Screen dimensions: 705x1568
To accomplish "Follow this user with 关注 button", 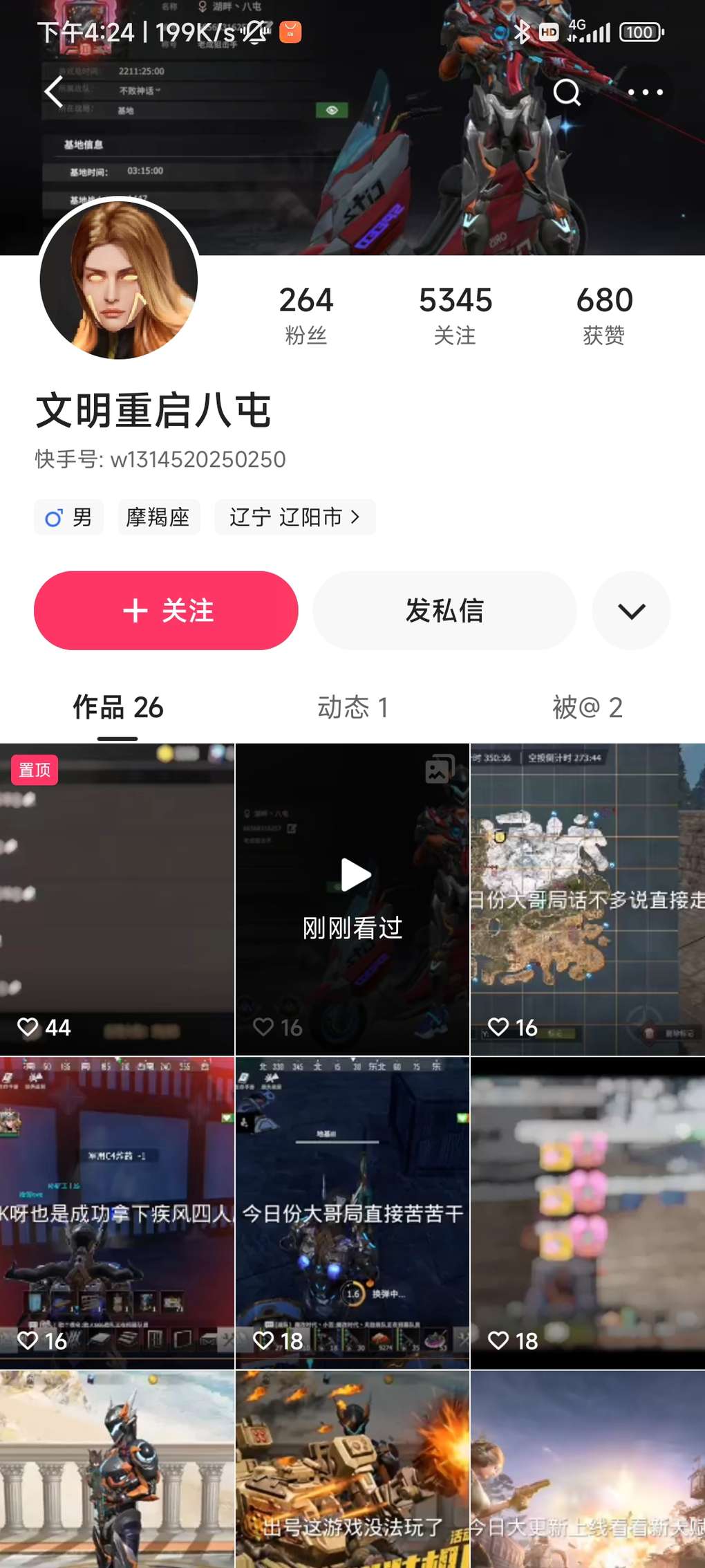I will pyautogui.click(x=166, y=610).
